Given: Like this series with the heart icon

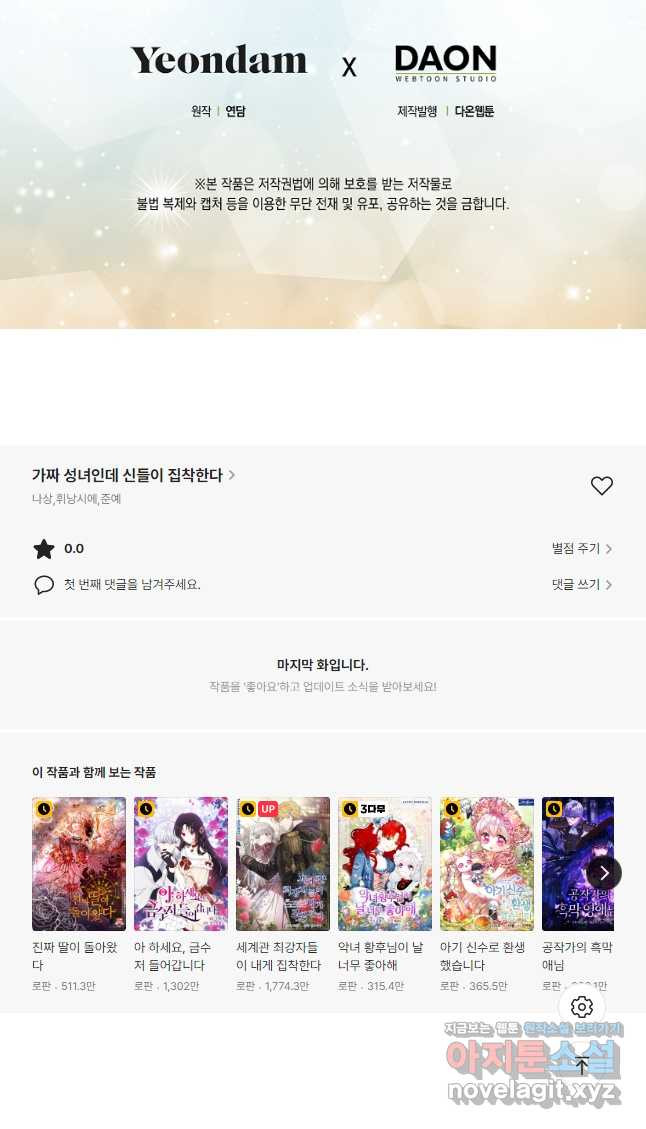Looking at the screenshot, I should click(x=601, y=486).
